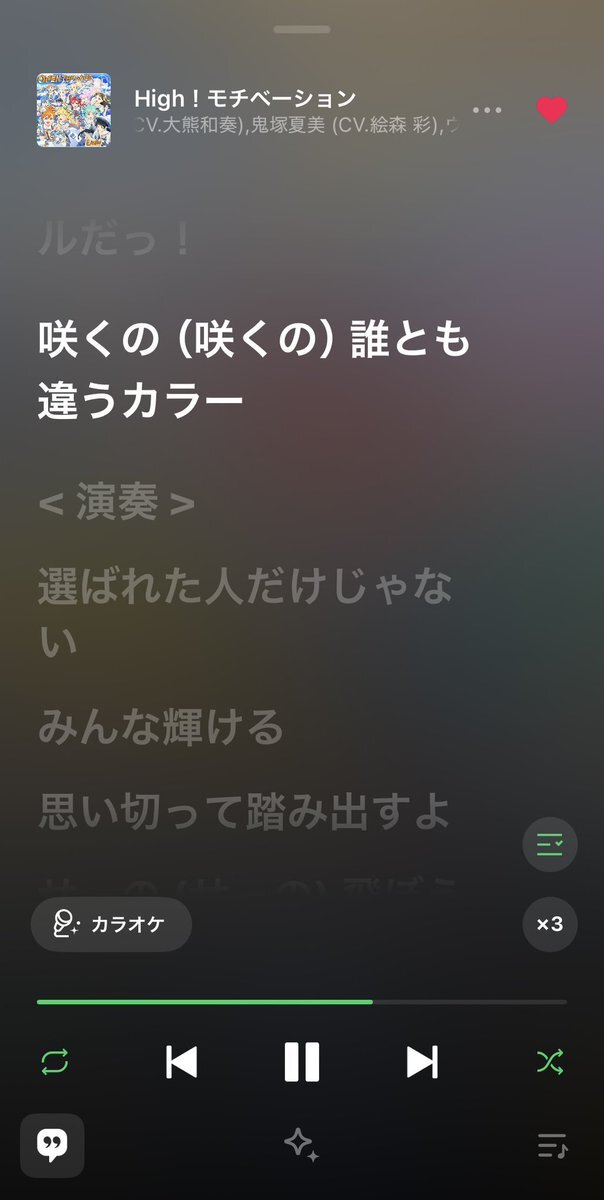Tap the sparkle icon
The width and height of the screenshot is (604, 1200).
301,1145
